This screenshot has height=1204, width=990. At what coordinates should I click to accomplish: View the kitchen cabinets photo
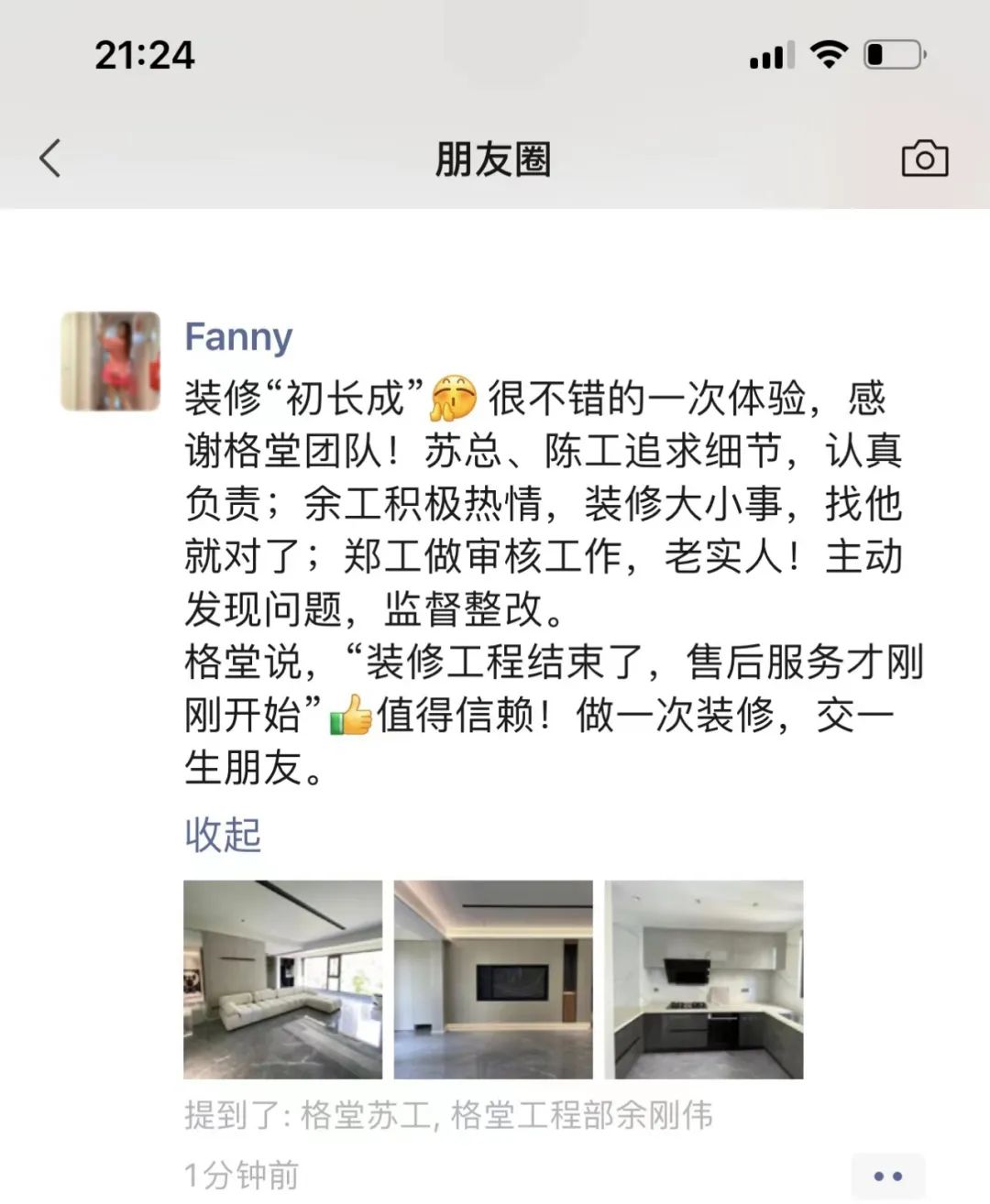[x=703, y=979]
